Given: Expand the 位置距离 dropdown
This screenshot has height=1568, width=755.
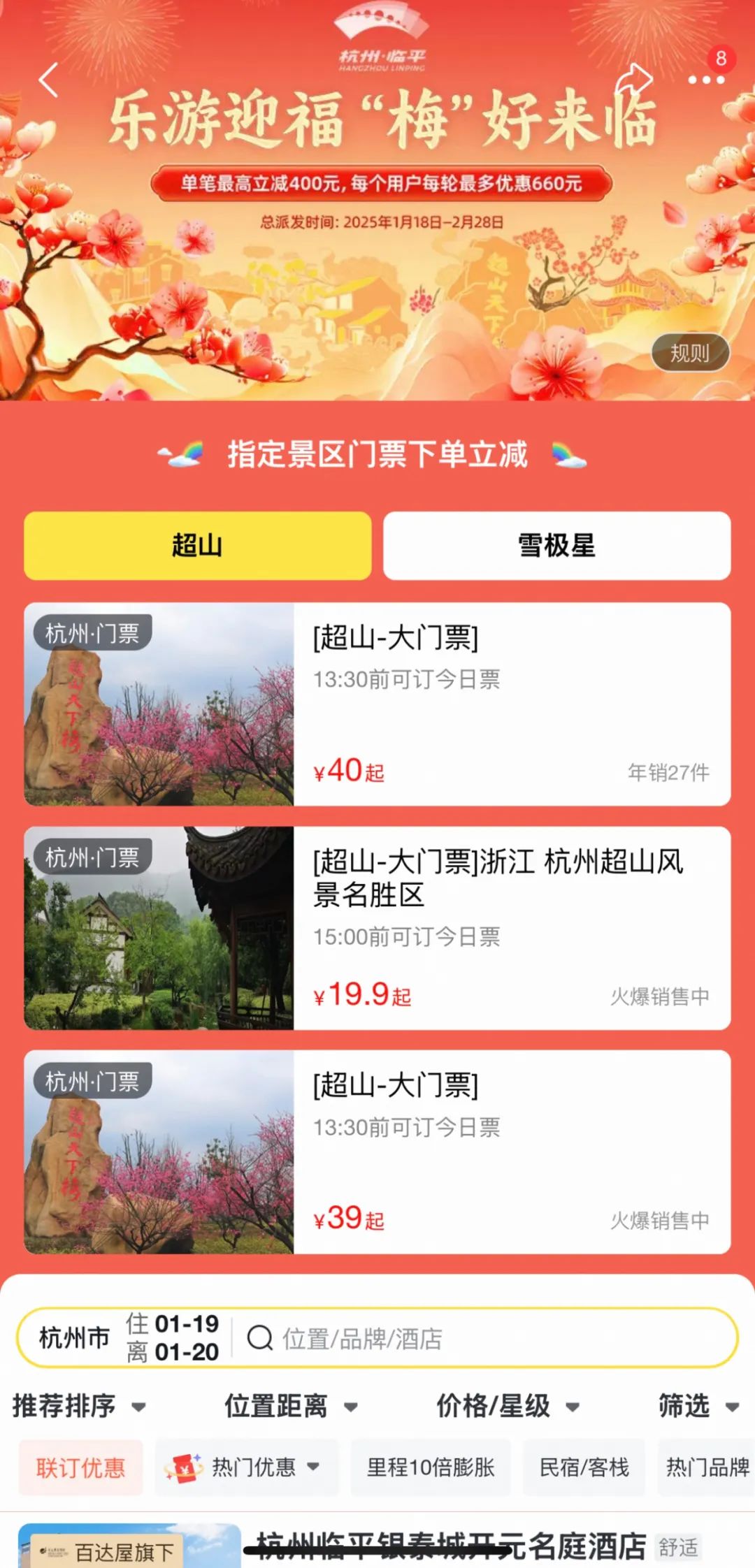Looking at the screenshot, I should point(290,1406).
